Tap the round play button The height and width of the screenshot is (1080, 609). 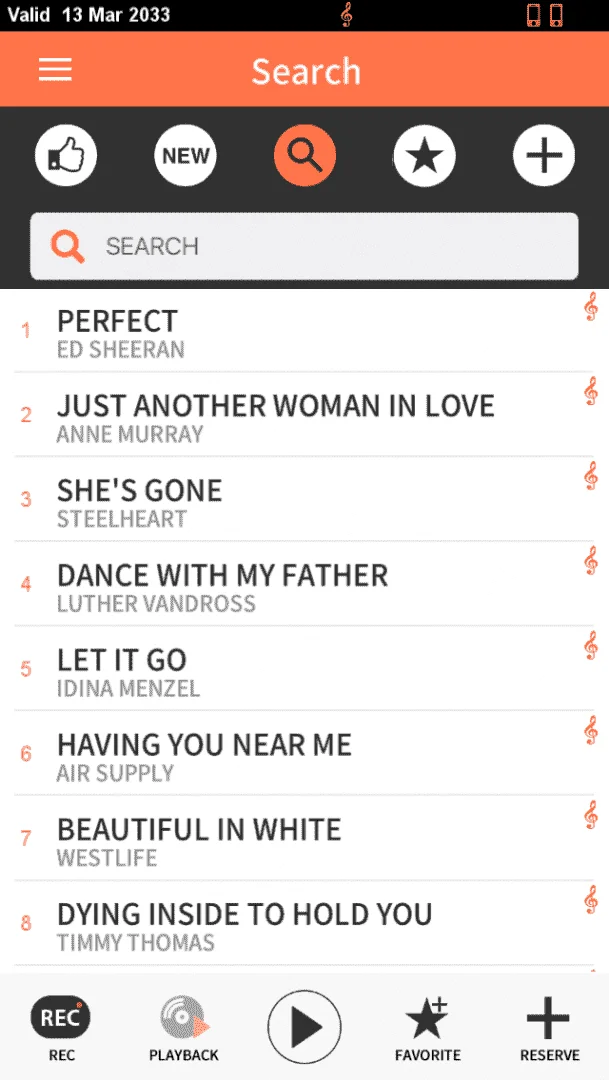click(304, 1028)
